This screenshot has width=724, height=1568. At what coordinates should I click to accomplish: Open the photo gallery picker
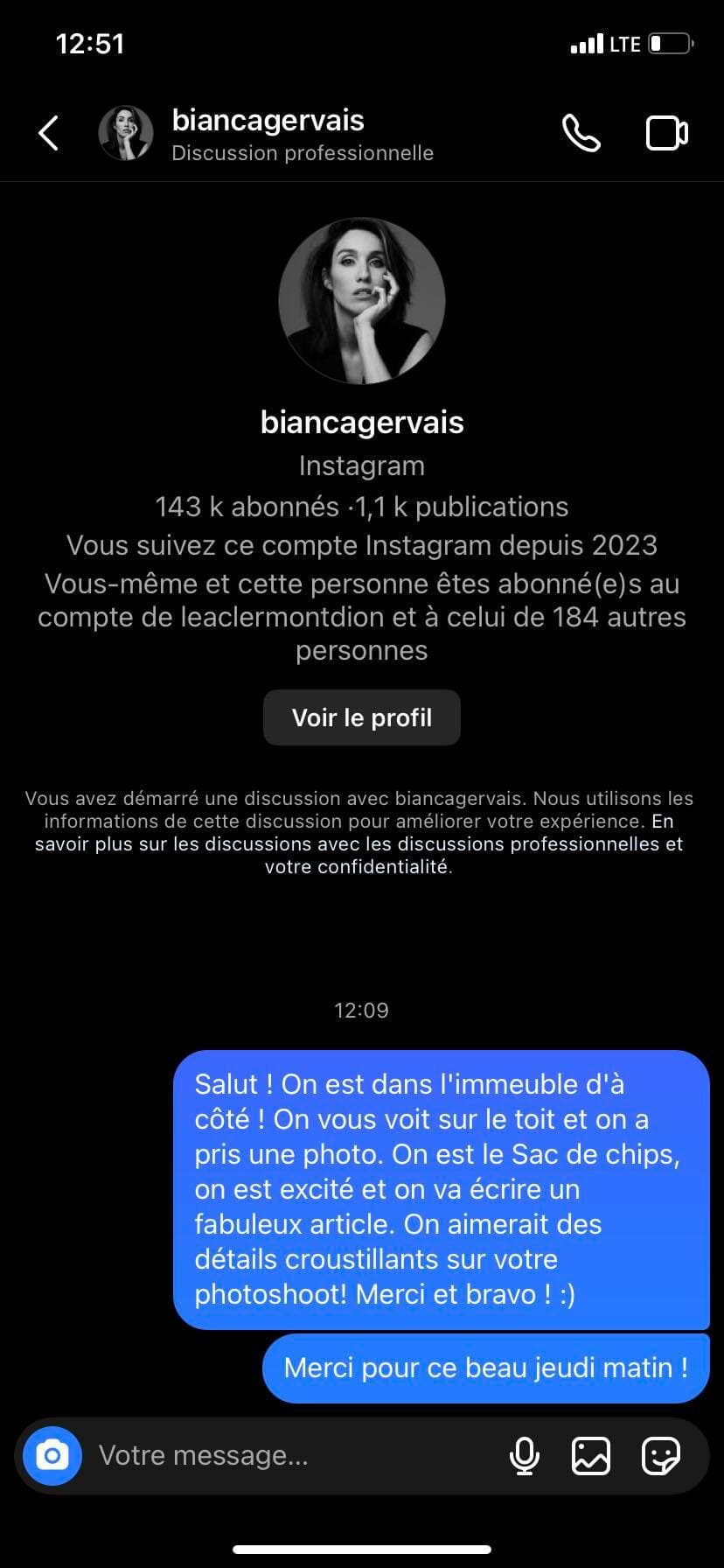[x=590, y=1456]
